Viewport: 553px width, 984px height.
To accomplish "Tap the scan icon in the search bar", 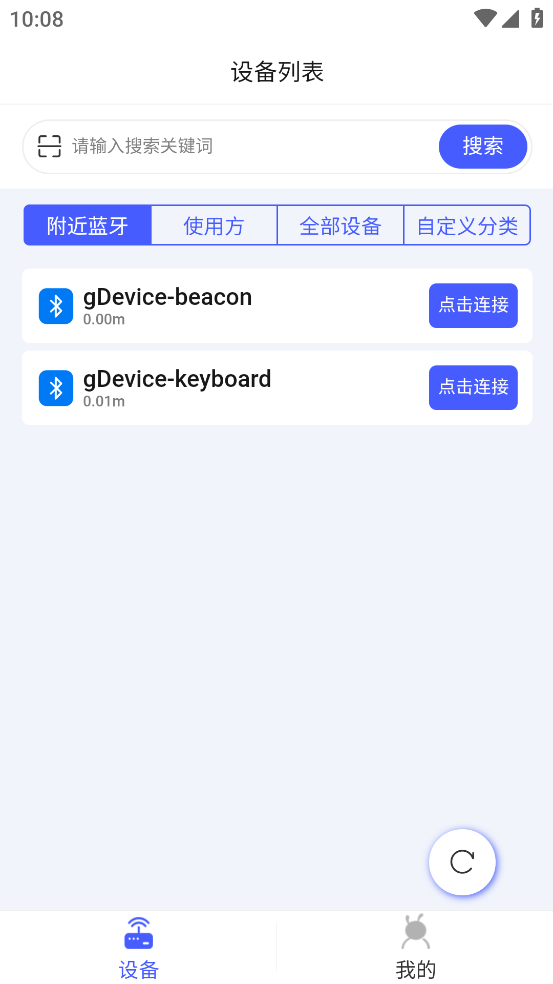I will tap(49, 146).
